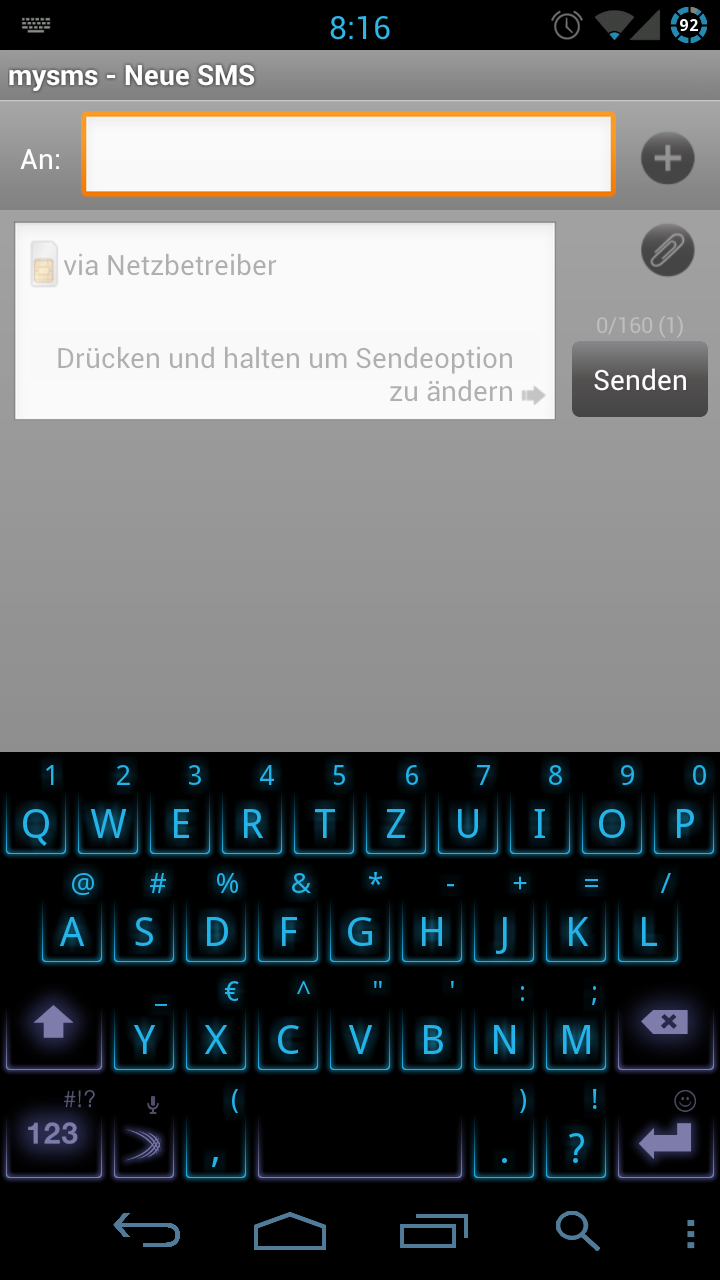Viewport: 720px width, 1280px height.
Task: Switch keyboard to 123 number layout
Action: [x=54, y=1133]
